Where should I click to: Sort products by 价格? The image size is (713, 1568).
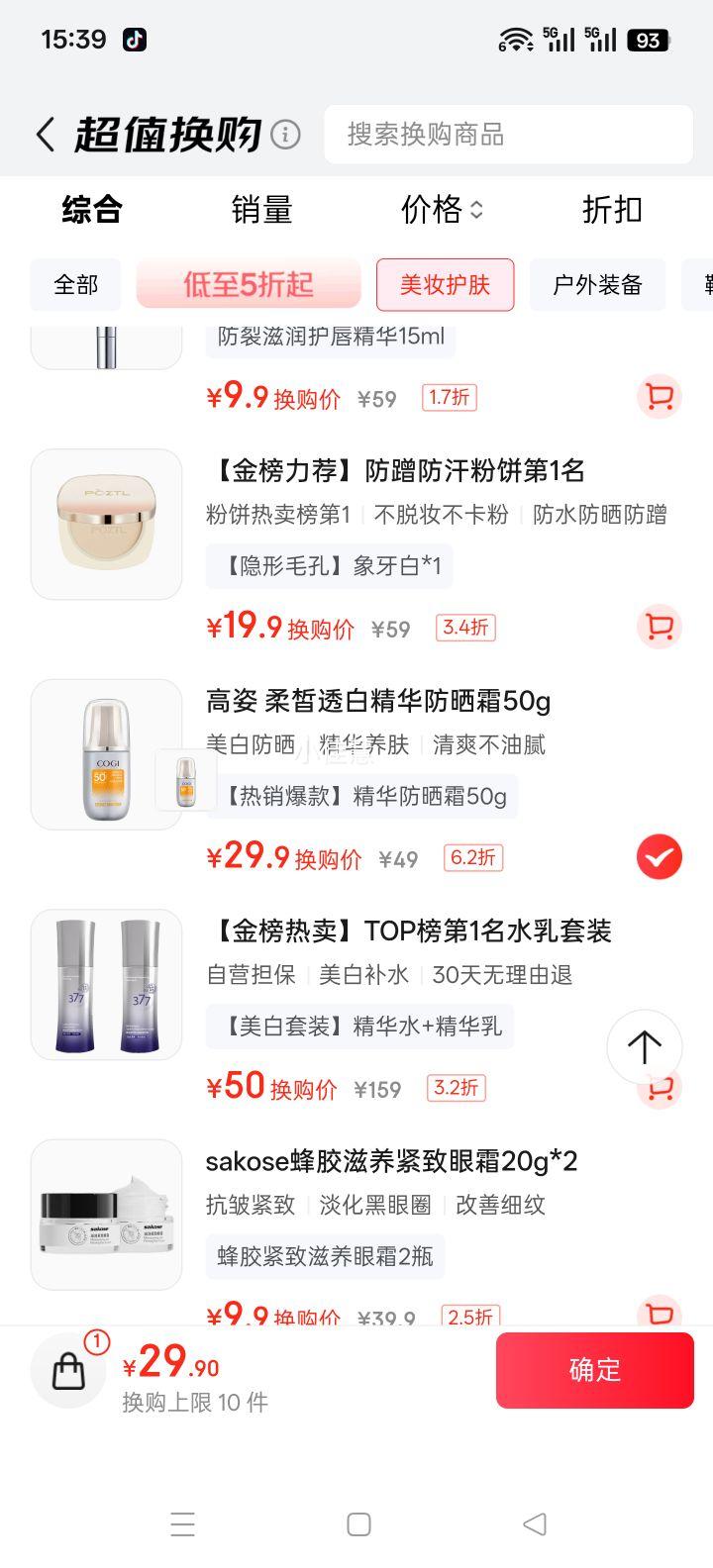441,210
